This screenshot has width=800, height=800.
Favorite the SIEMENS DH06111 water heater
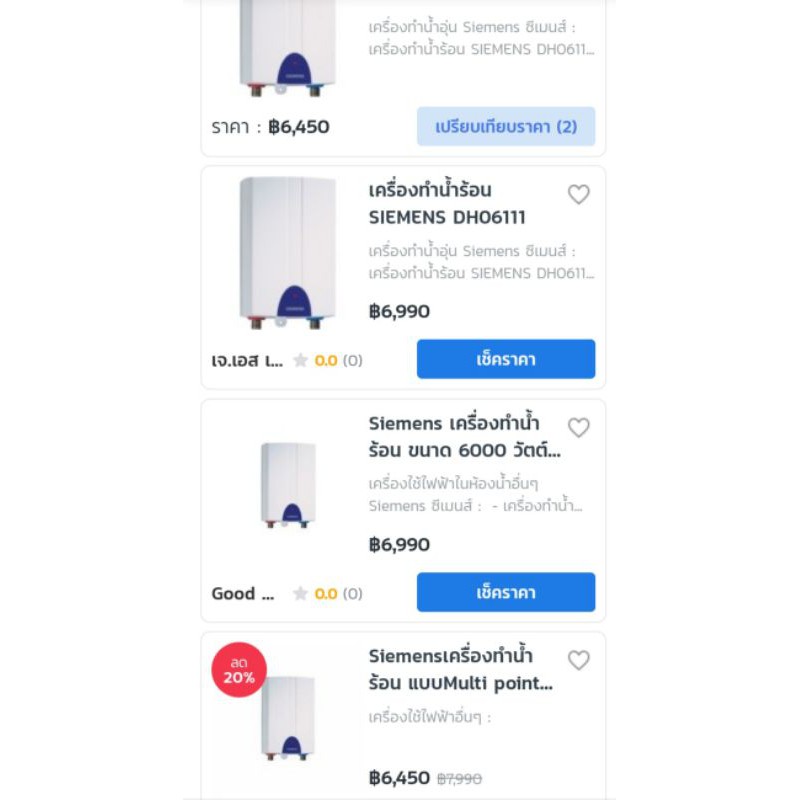point(579,194)
